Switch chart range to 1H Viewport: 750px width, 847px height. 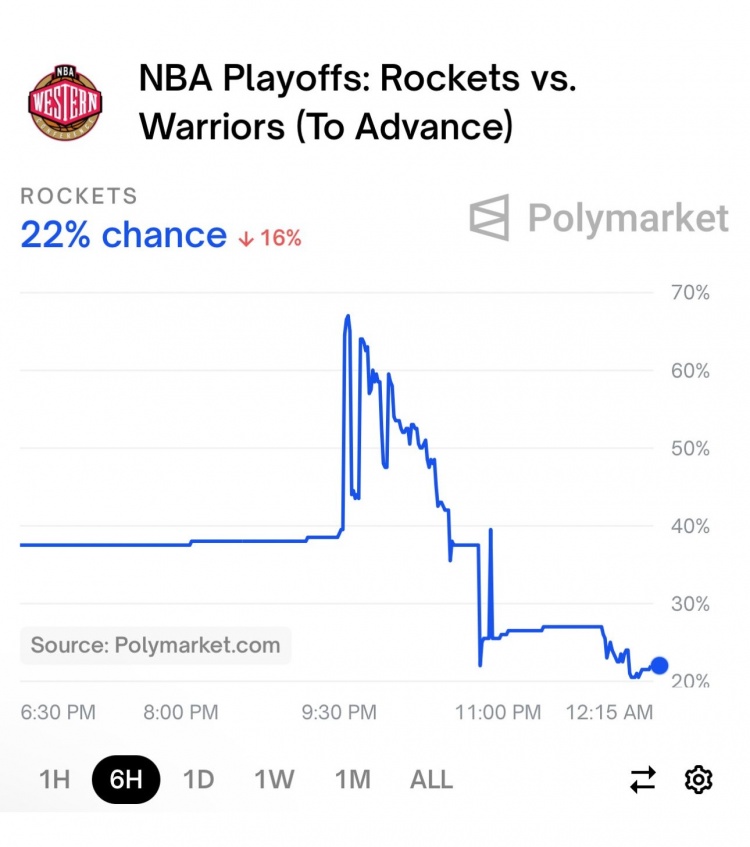click(x=54, y=780)
